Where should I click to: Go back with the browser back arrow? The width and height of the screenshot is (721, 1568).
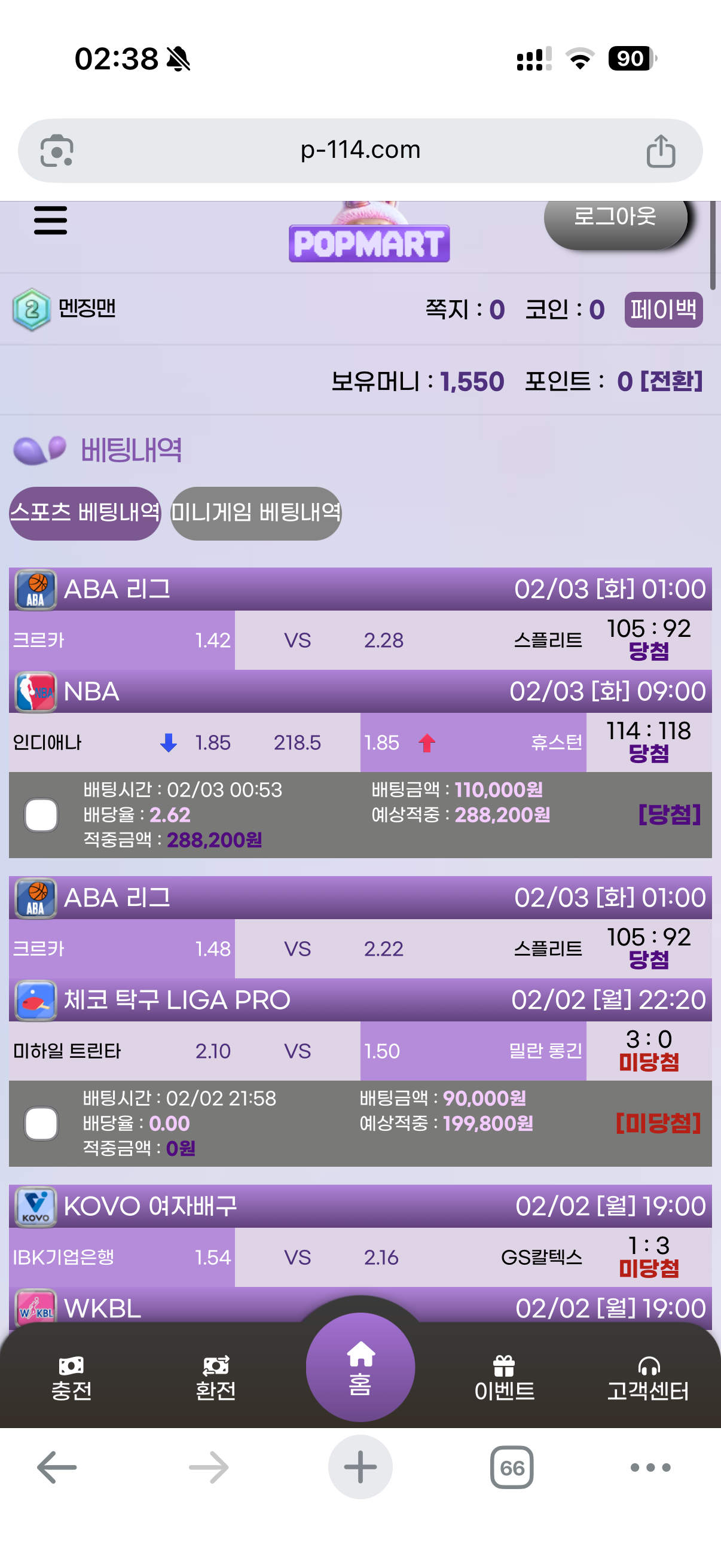[x=57, y=1467]
